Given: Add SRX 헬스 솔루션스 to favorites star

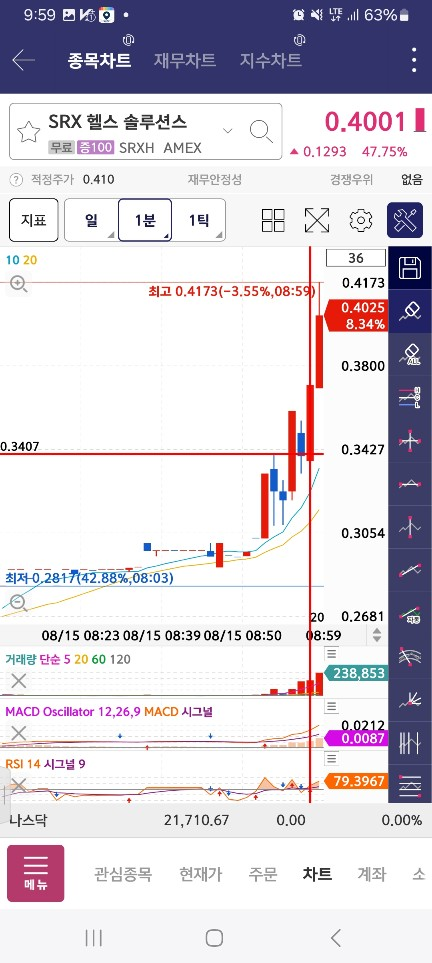Looking at the screenshot, I should pos(28,131).
